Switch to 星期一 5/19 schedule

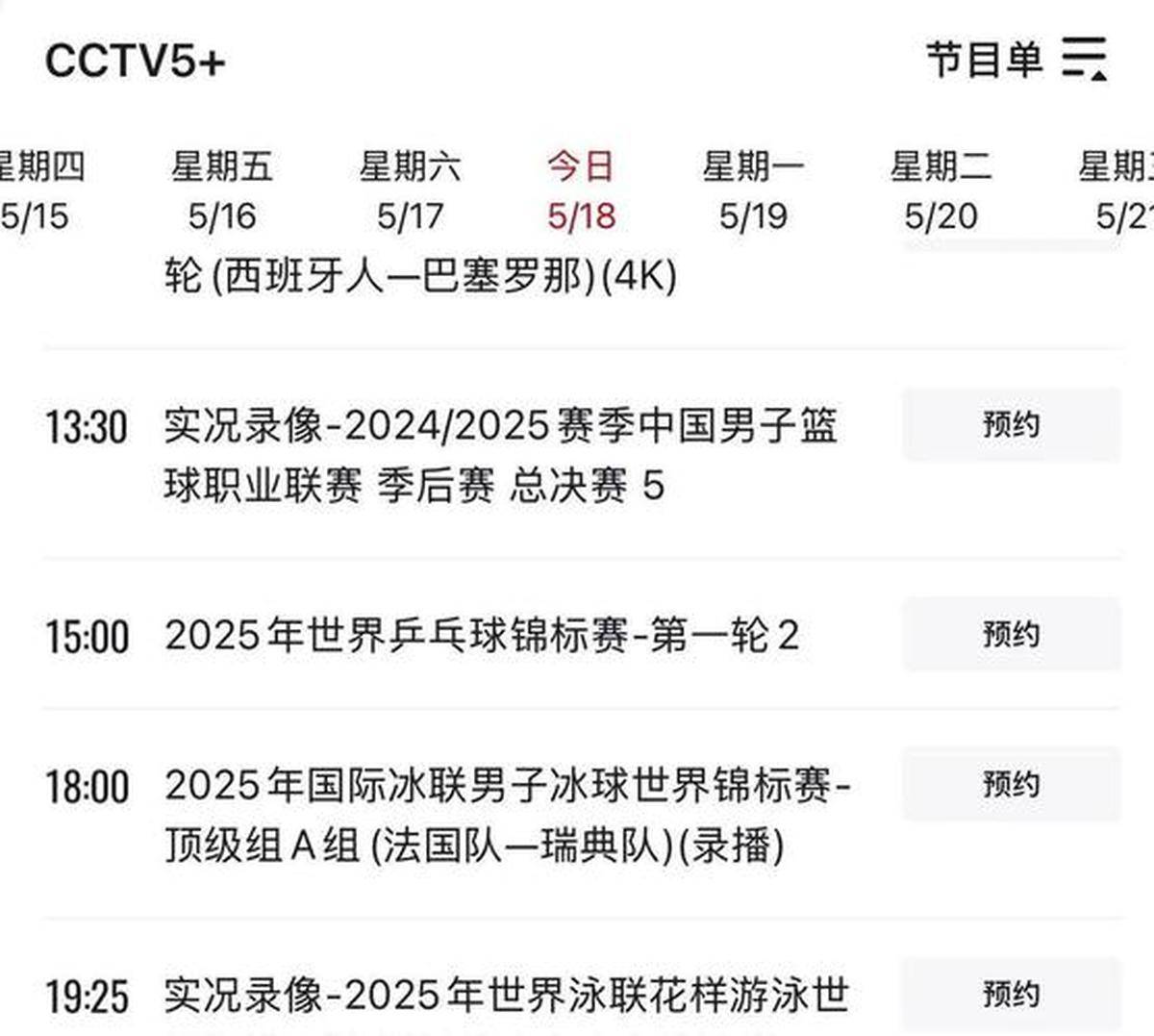753,190
